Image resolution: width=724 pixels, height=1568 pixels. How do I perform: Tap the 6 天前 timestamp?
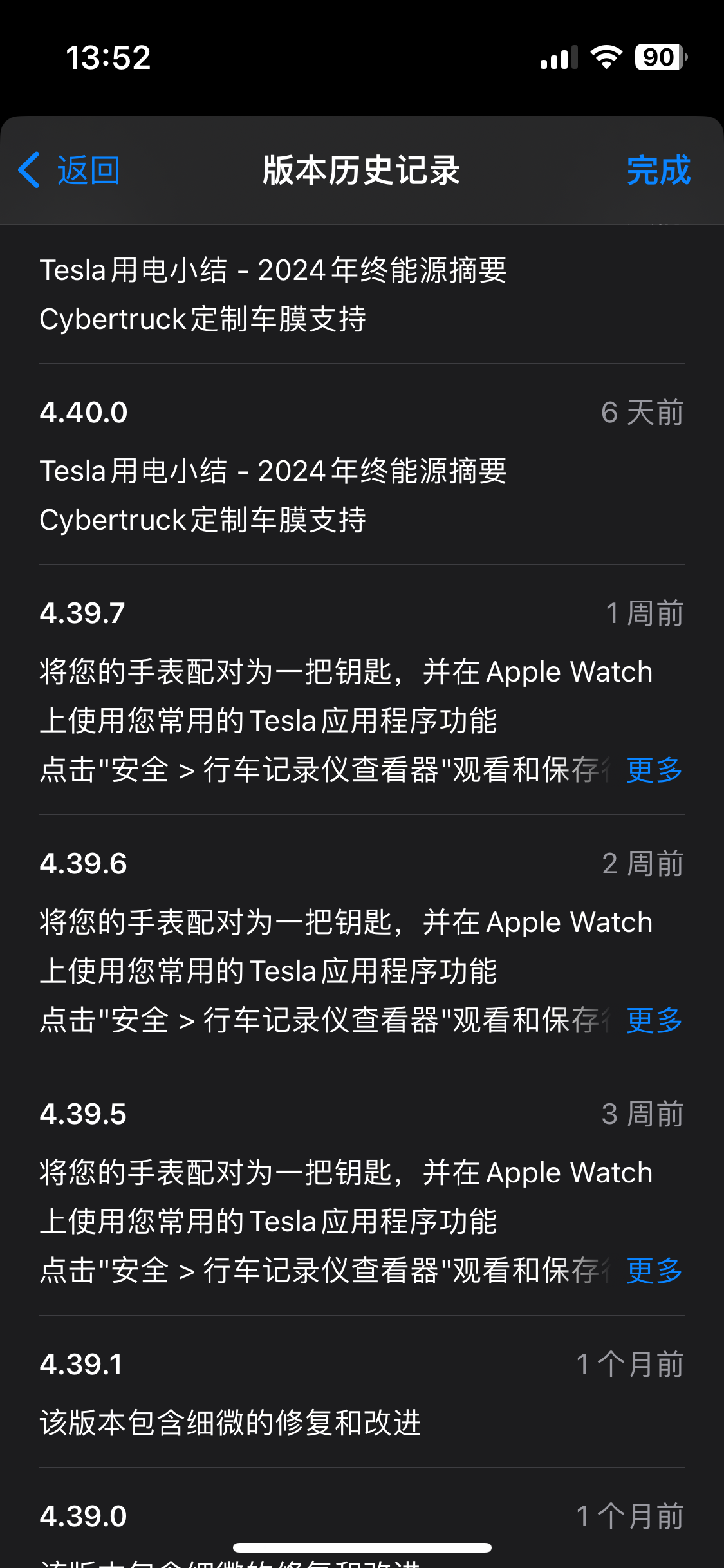coord(642,412)
